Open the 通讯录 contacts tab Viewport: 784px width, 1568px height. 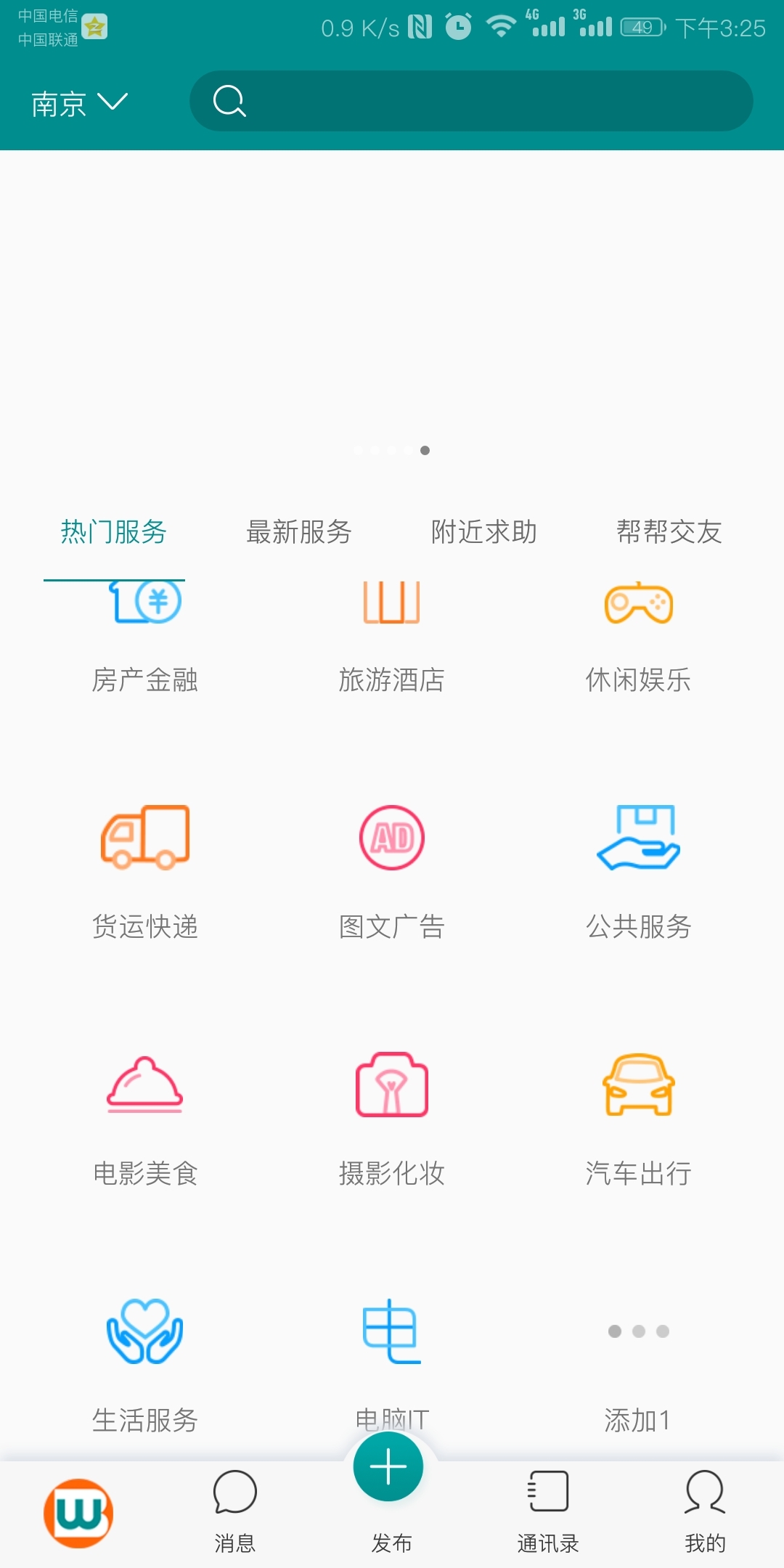[548, 1511]
